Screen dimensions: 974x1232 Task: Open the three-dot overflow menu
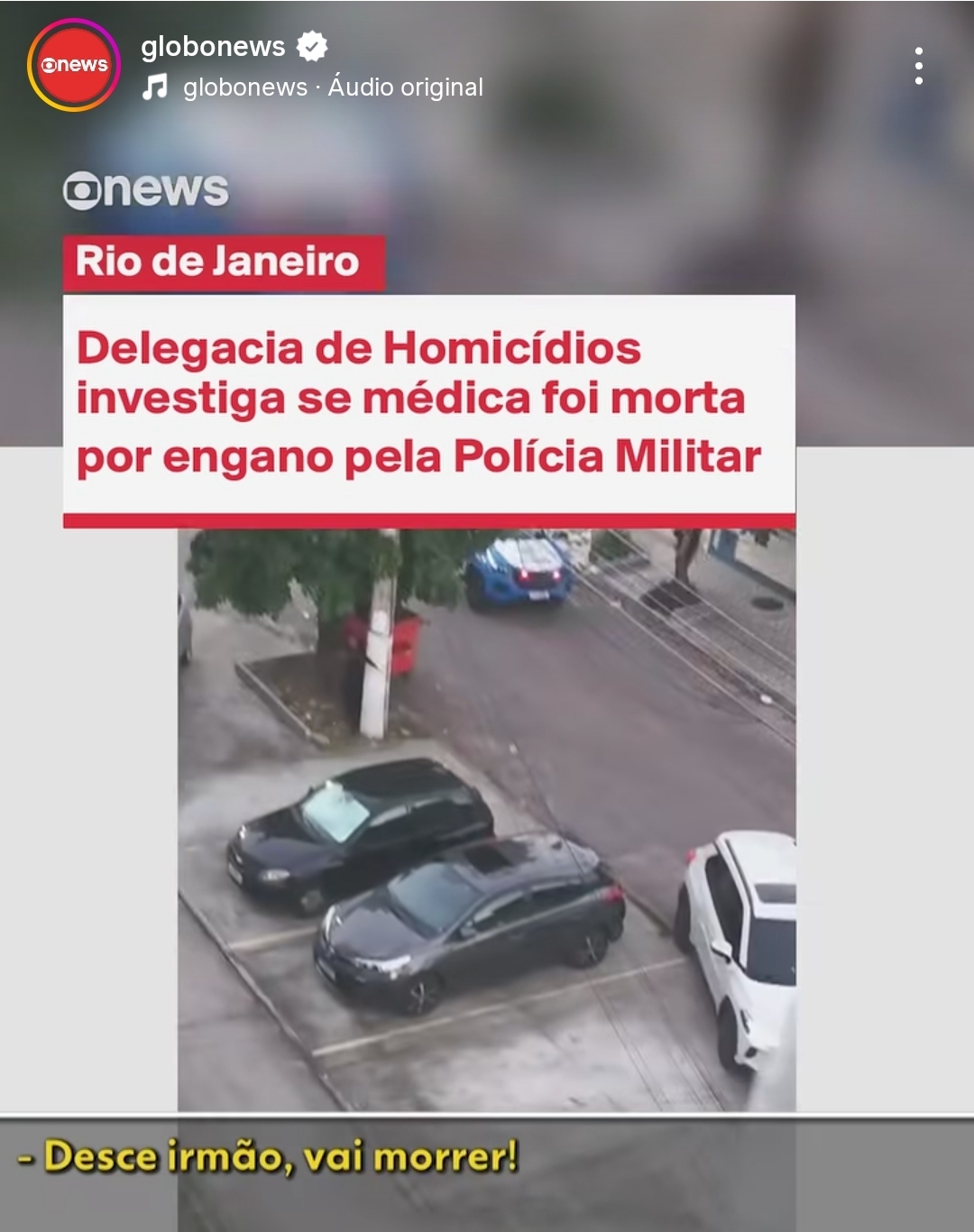(918, 66)
